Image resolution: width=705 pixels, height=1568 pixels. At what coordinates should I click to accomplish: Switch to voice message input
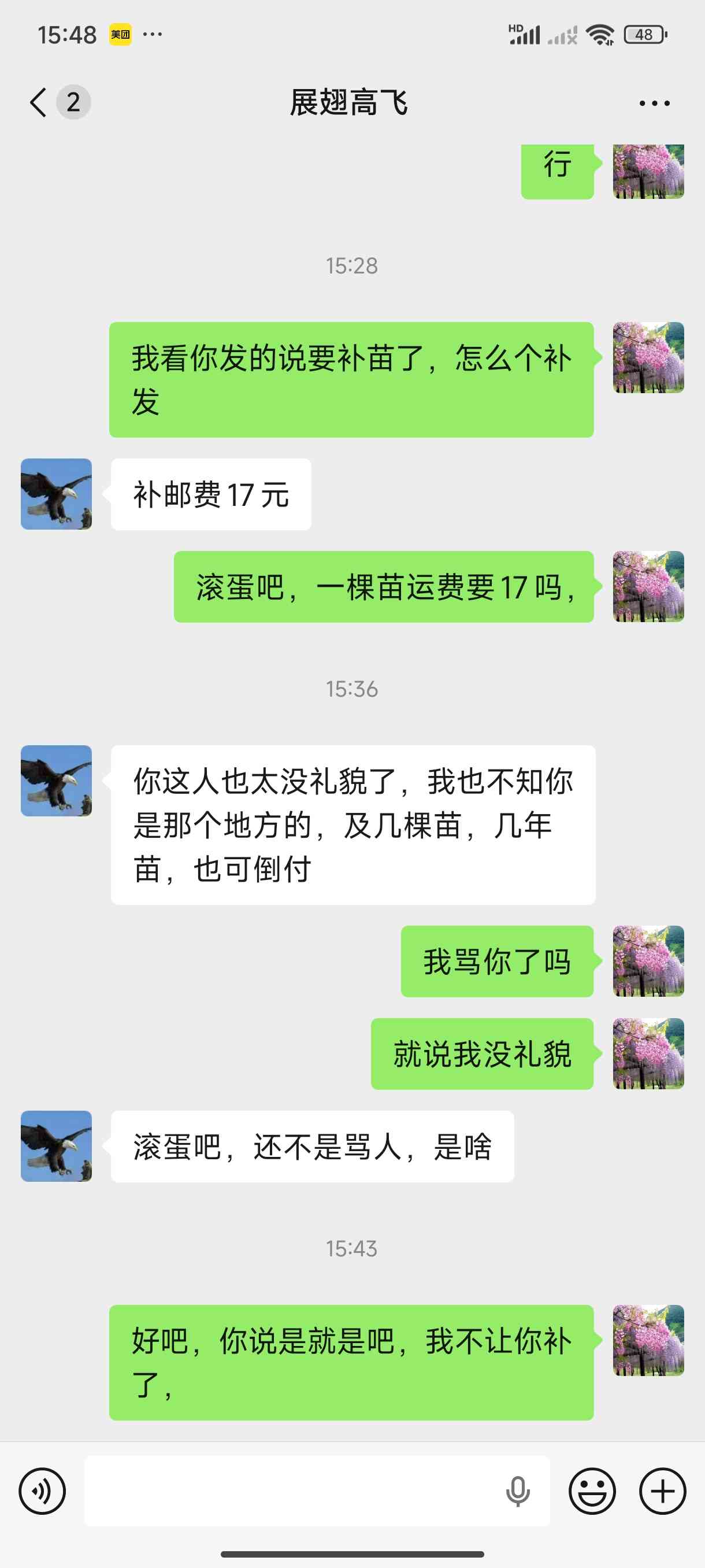[42, 1491]
